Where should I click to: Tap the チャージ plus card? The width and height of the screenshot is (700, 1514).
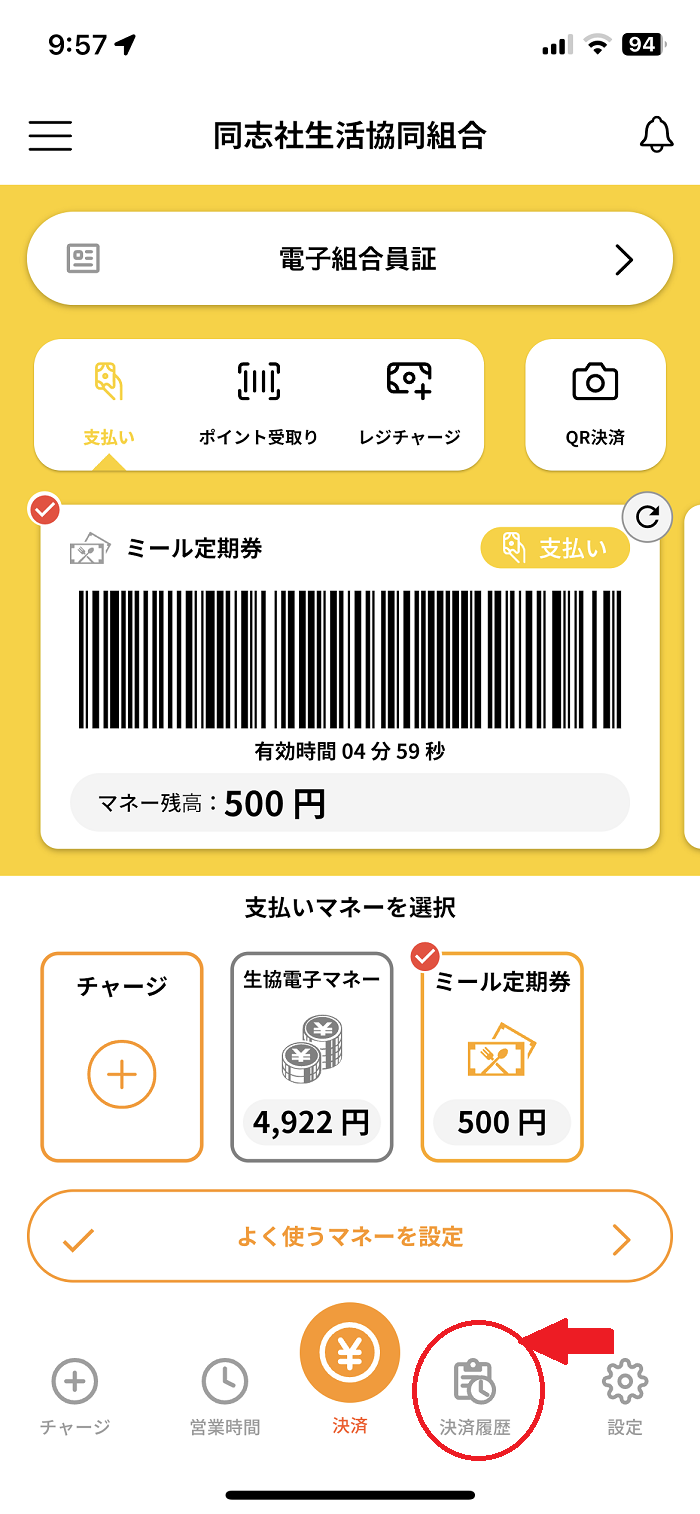pos(122,1057)
